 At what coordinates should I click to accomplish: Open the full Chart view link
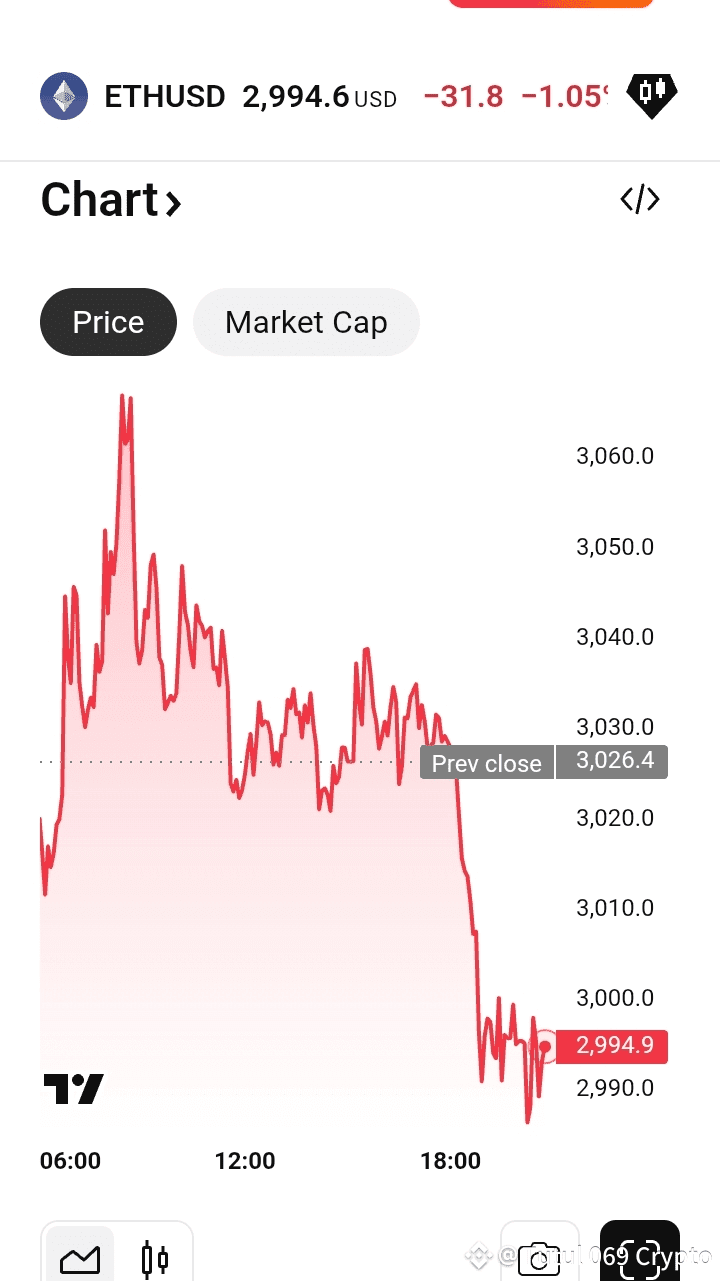(111, 200)
